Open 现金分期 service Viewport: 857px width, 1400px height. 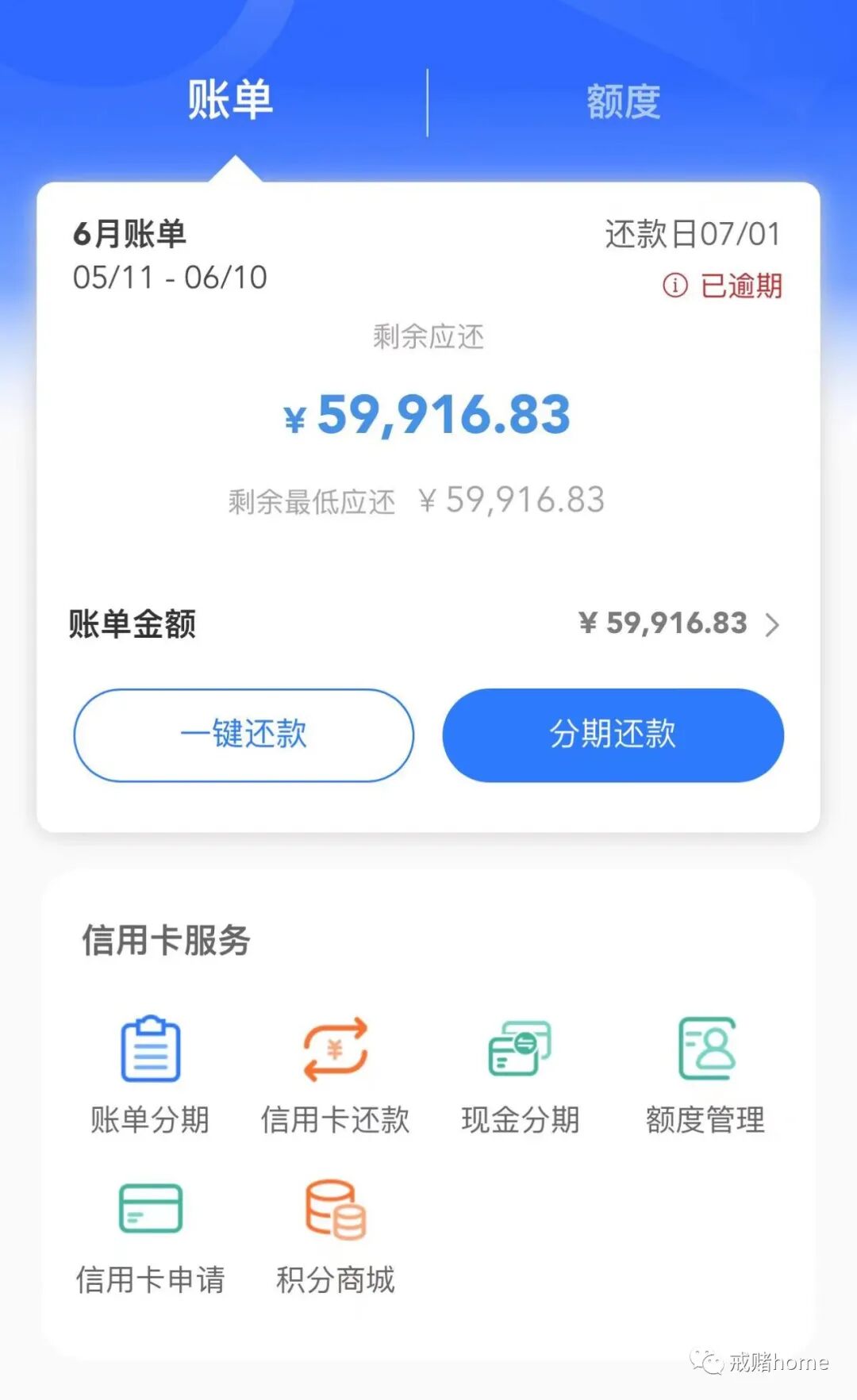click(x=520, y=1075)
